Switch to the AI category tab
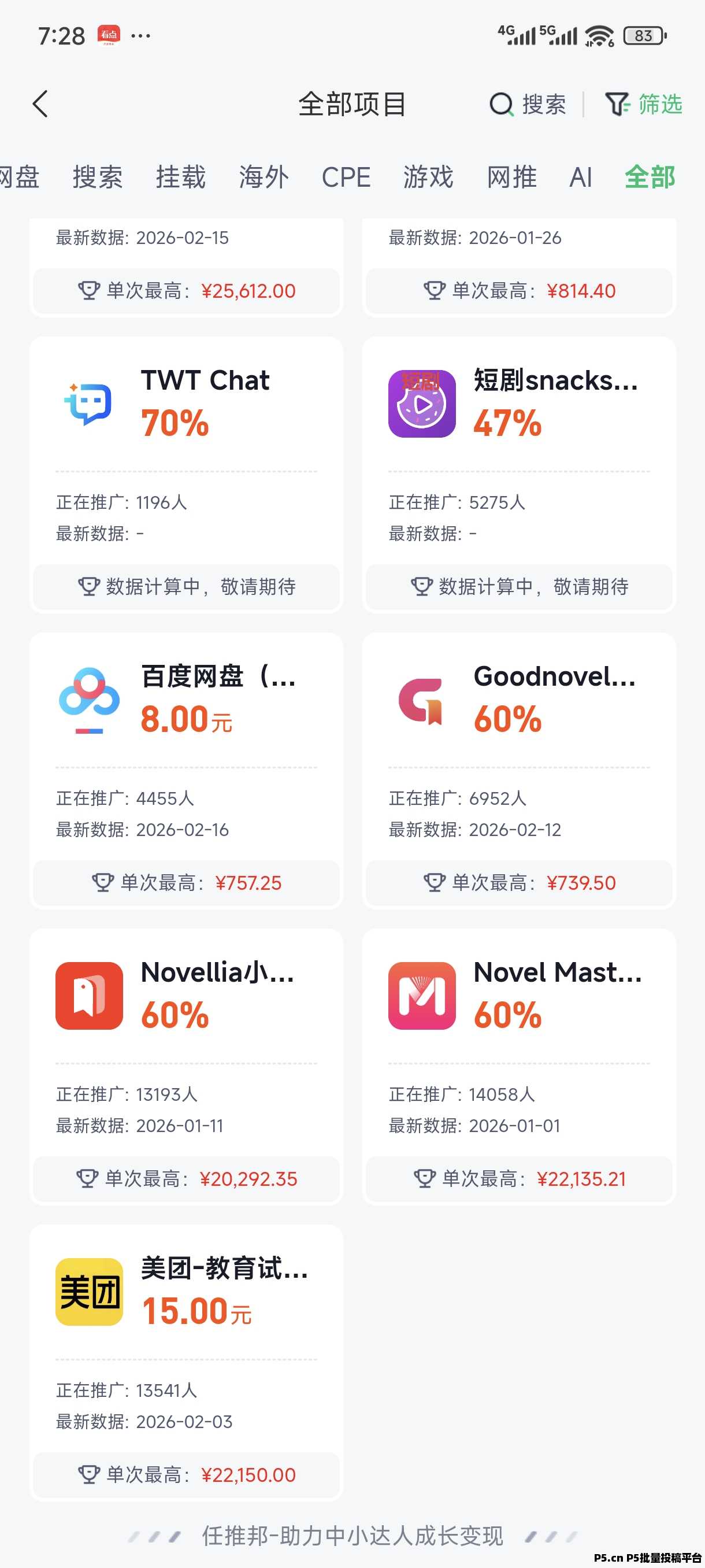Screen dimensions: 705x1568 click(581, 177)
